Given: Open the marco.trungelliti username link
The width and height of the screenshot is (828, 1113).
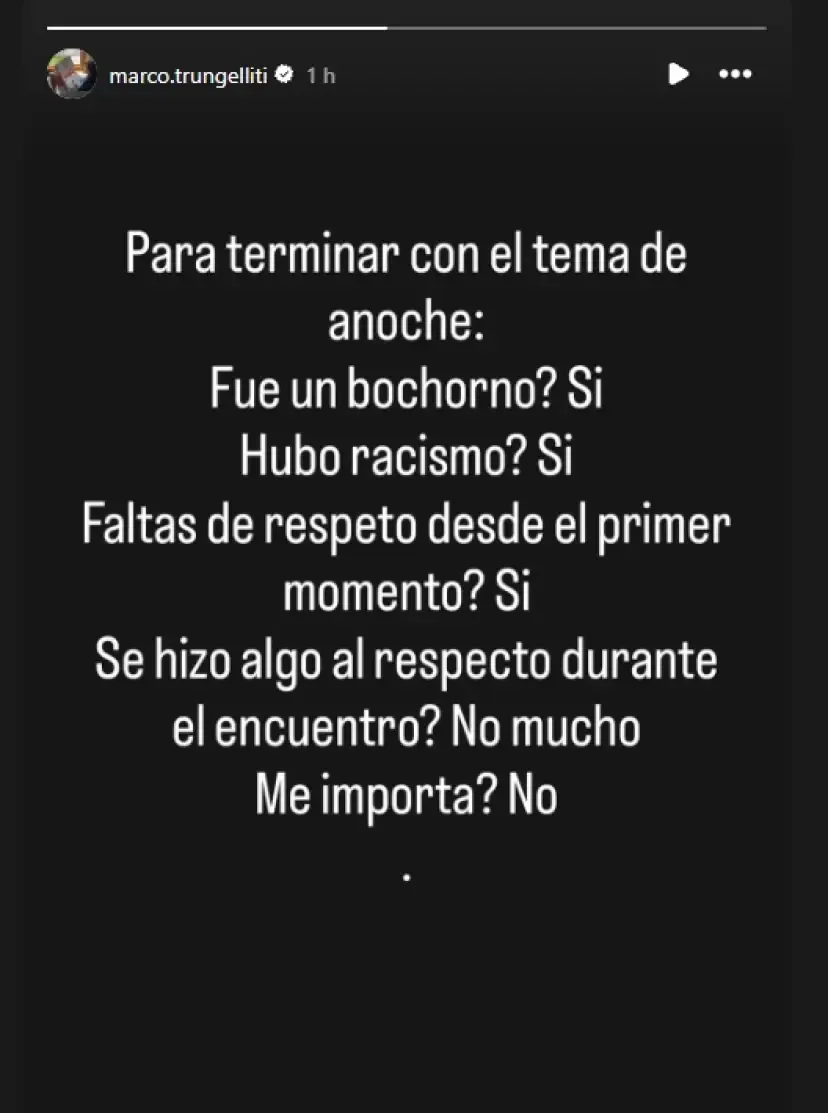Looking at the screenshot, I should 189,75.
